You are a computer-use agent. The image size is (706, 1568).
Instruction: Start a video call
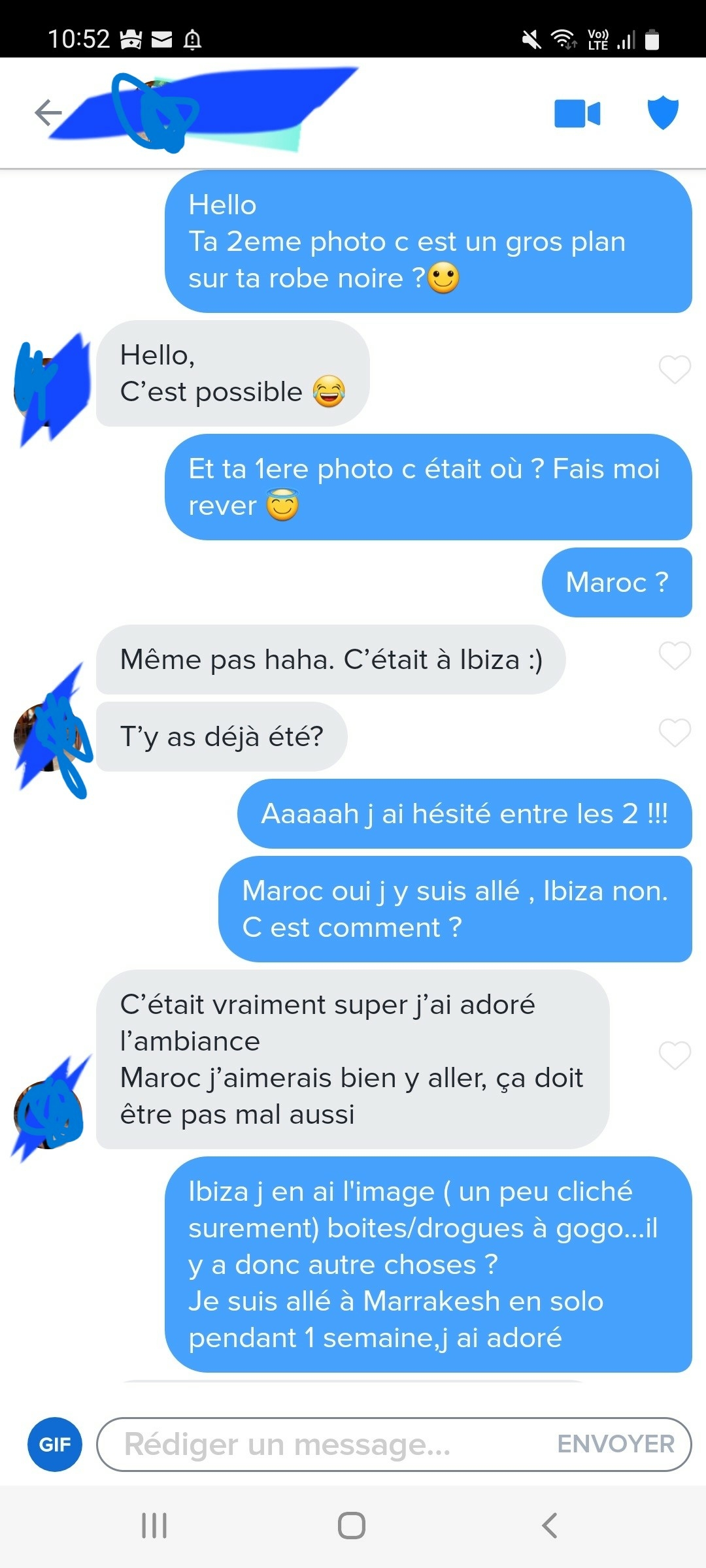pyautogui.click(x=577, y=113)
